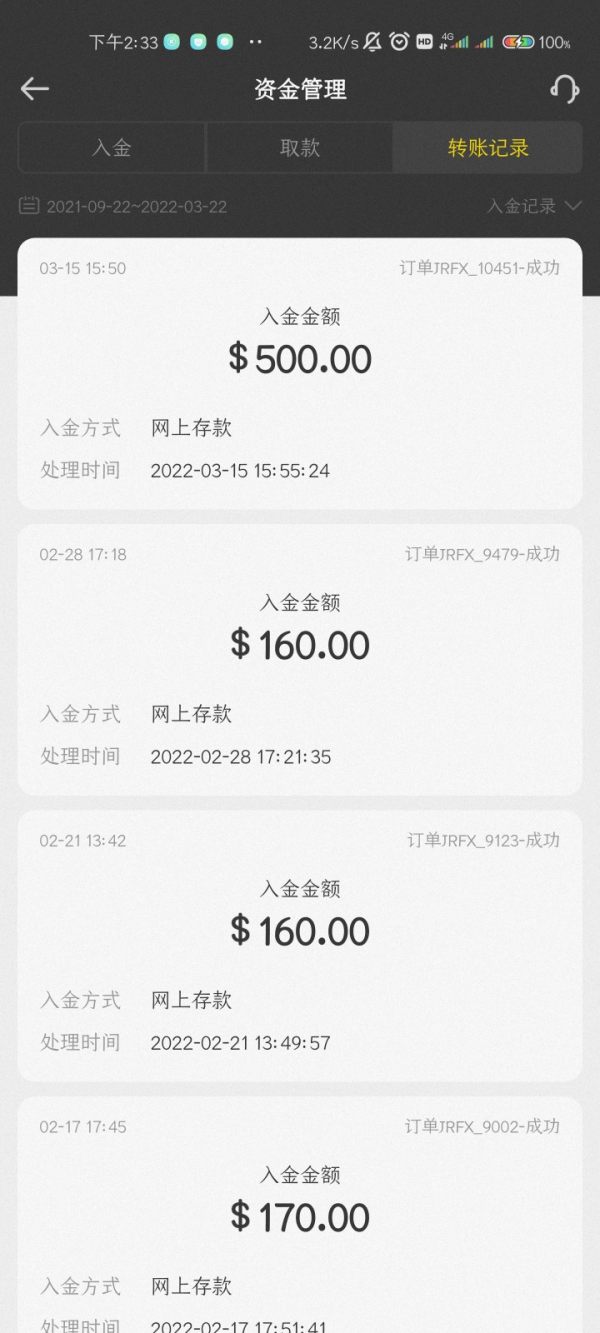Screen dimensions: 600x1333
Task: Switch to the 入金 tab
Action: tap(112, 148)
